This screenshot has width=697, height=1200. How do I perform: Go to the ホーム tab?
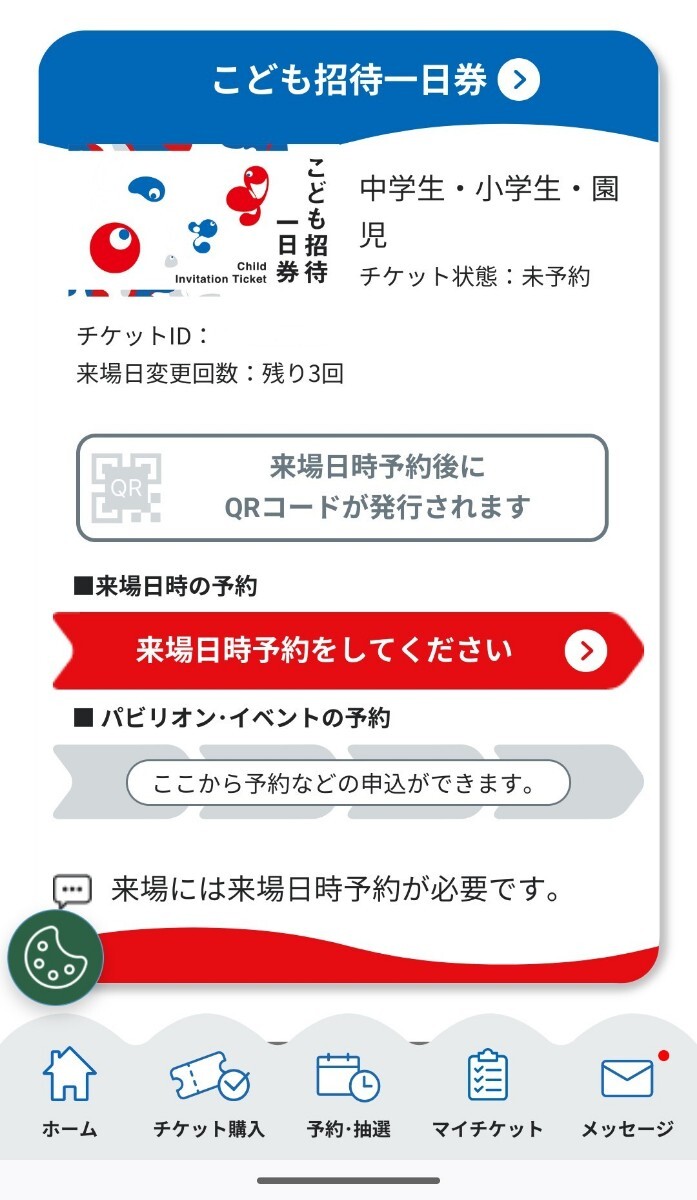70,1093
